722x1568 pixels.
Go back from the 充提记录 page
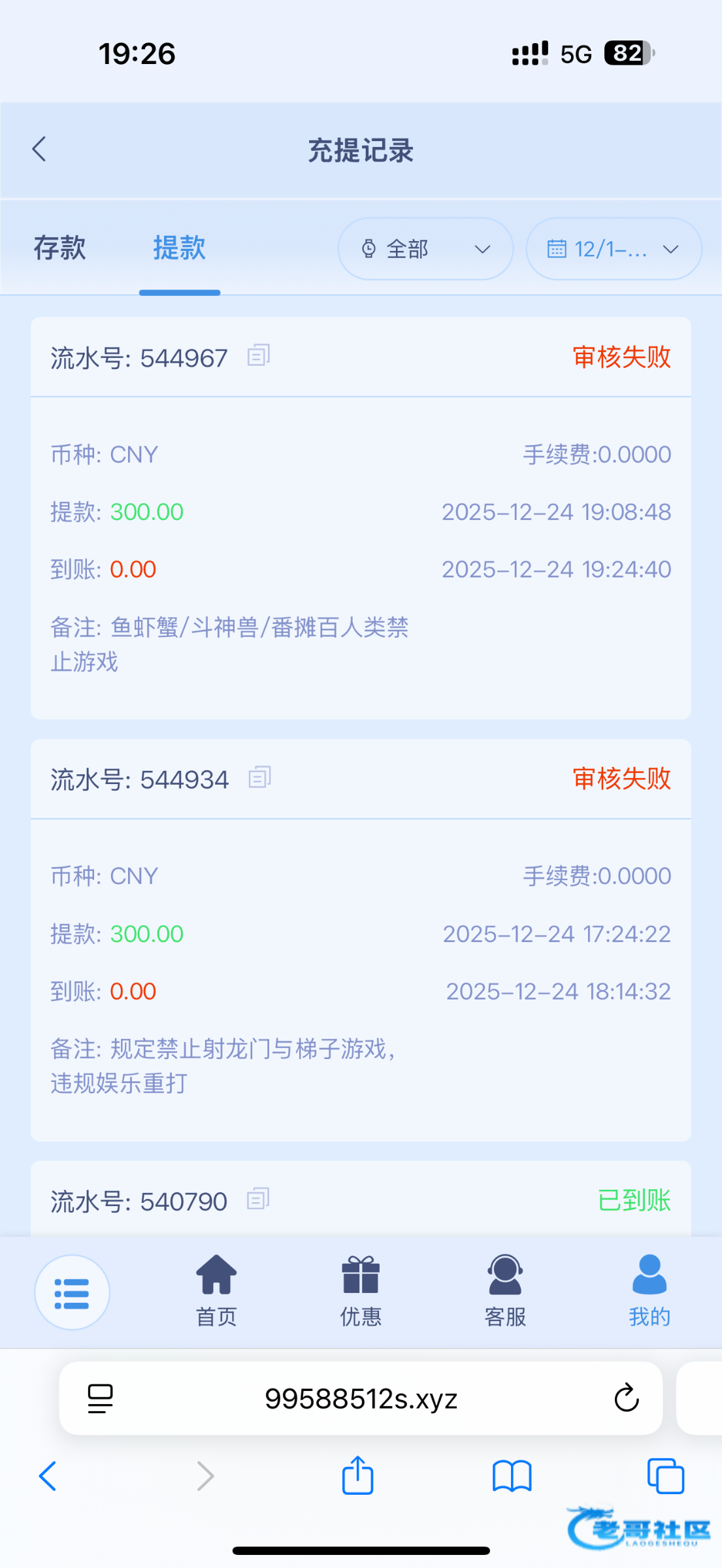coord(39,150)
